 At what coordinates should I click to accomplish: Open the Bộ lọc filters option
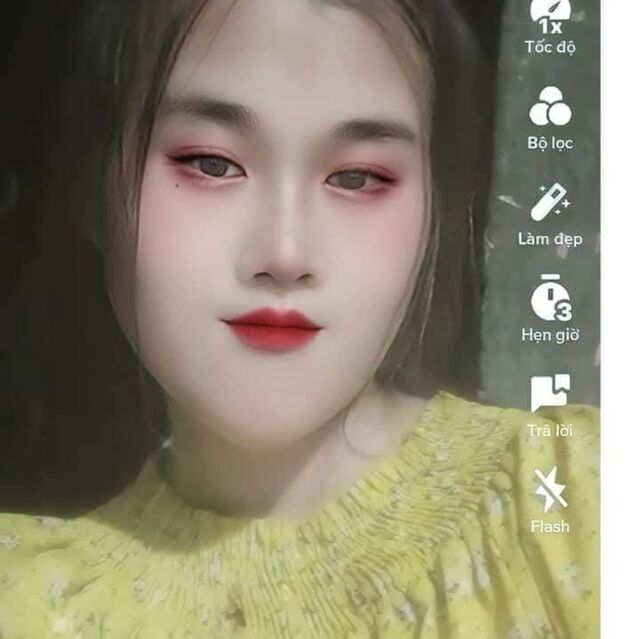coord(550,108)
